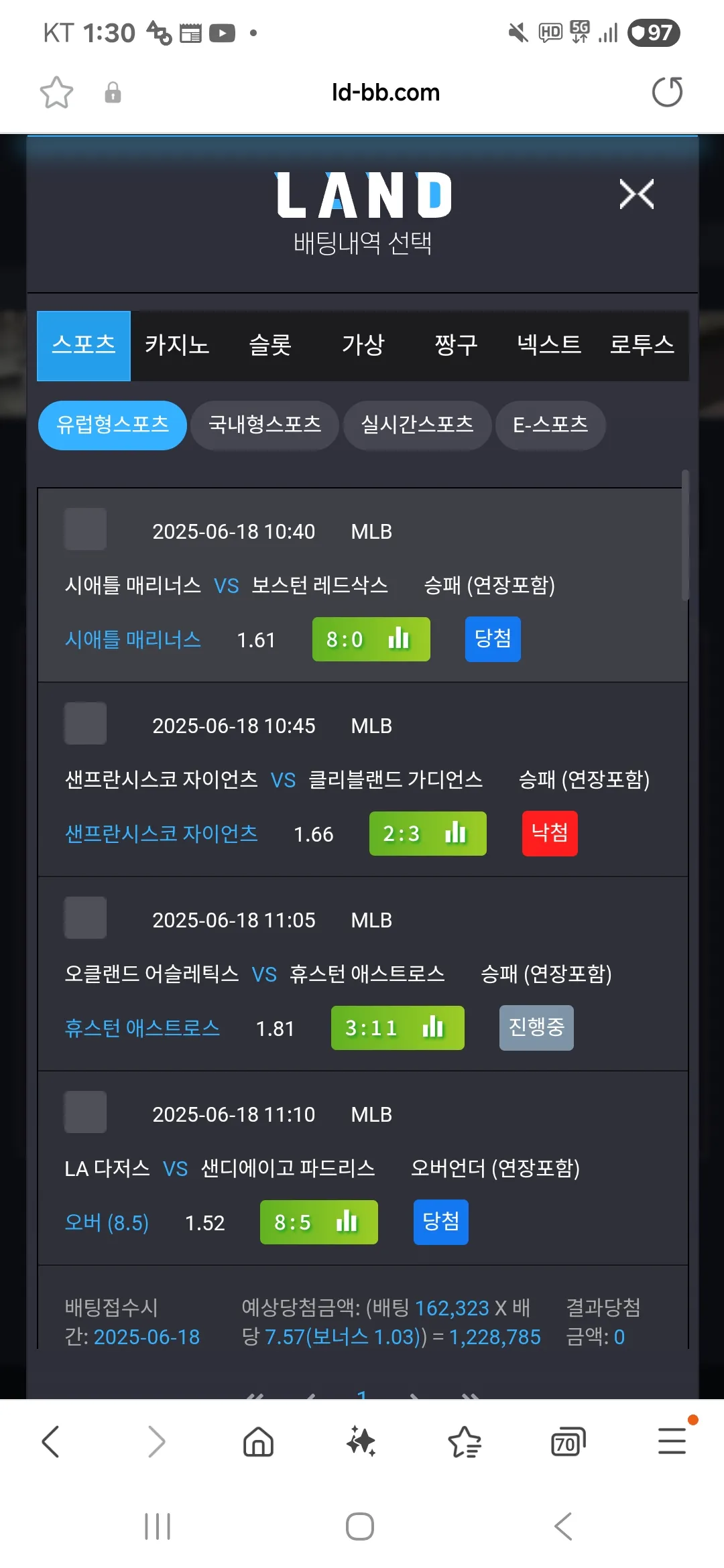This screenshot has height=1568, width=724.
Task: Mark the checkbox for the 11:10 LA 다저스 bet
Action: click(85, 1112)
